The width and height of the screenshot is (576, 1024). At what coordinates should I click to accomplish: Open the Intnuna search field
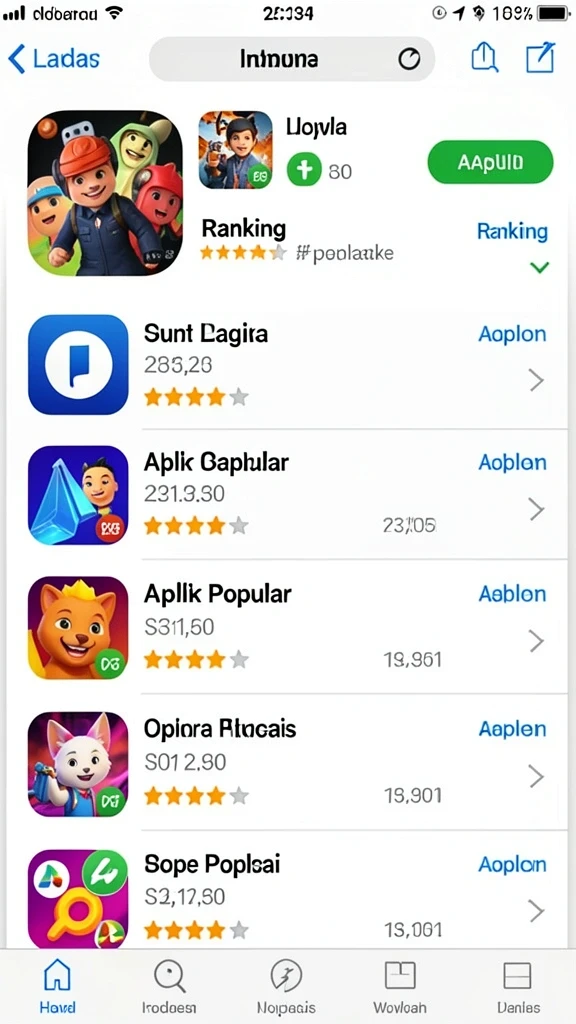pos(291,59)
